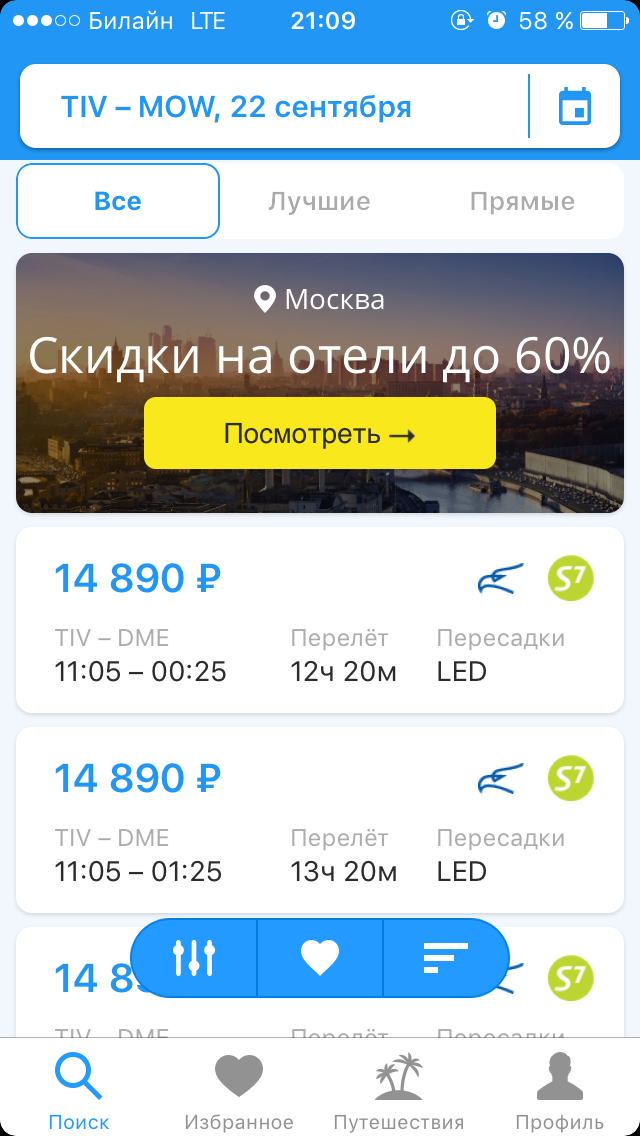Go to the Поиск tab

(x=79, y=1091)
